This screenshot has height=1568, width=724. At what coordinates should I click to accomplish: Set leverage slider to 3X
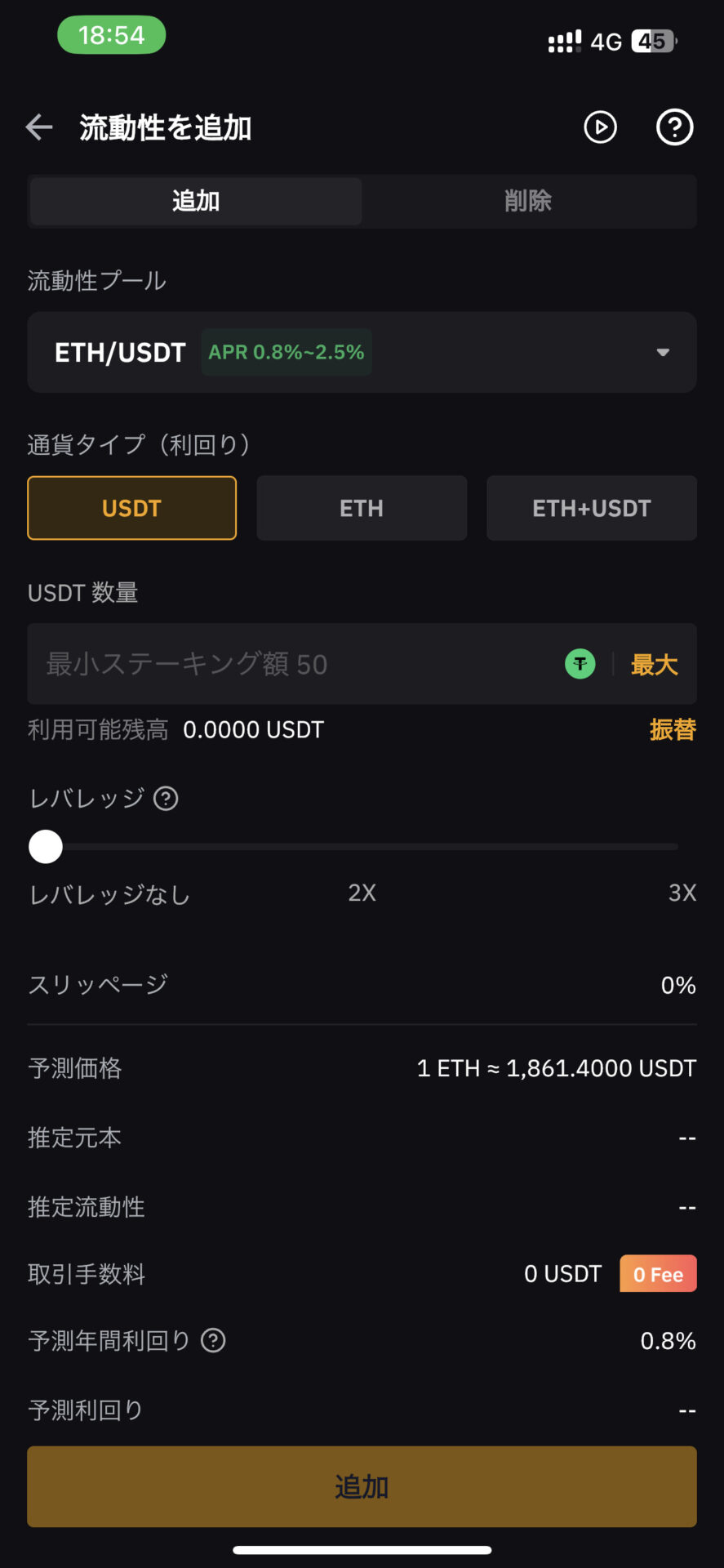tap(678, 847)
